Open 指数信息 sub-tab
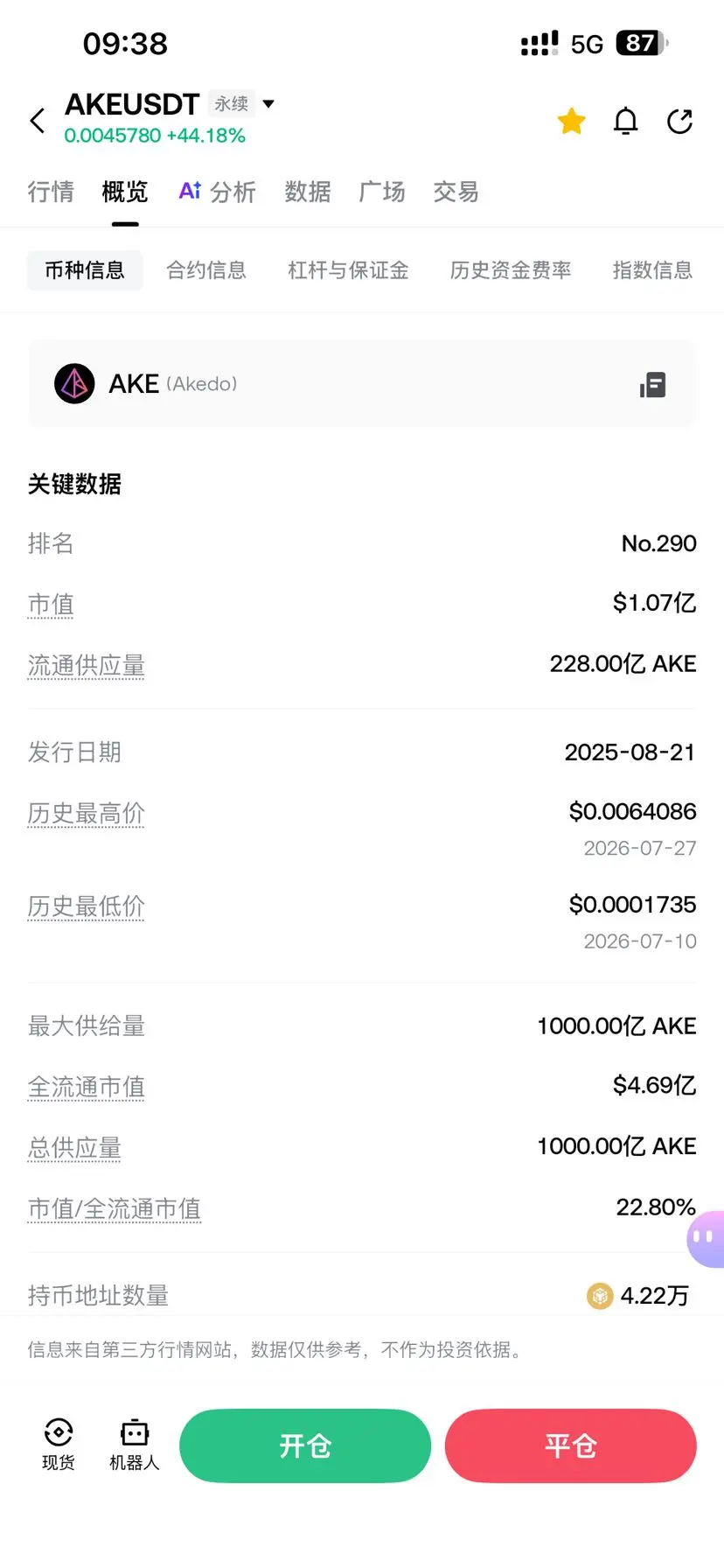724x1568 pixels. (x=652, y=269)
